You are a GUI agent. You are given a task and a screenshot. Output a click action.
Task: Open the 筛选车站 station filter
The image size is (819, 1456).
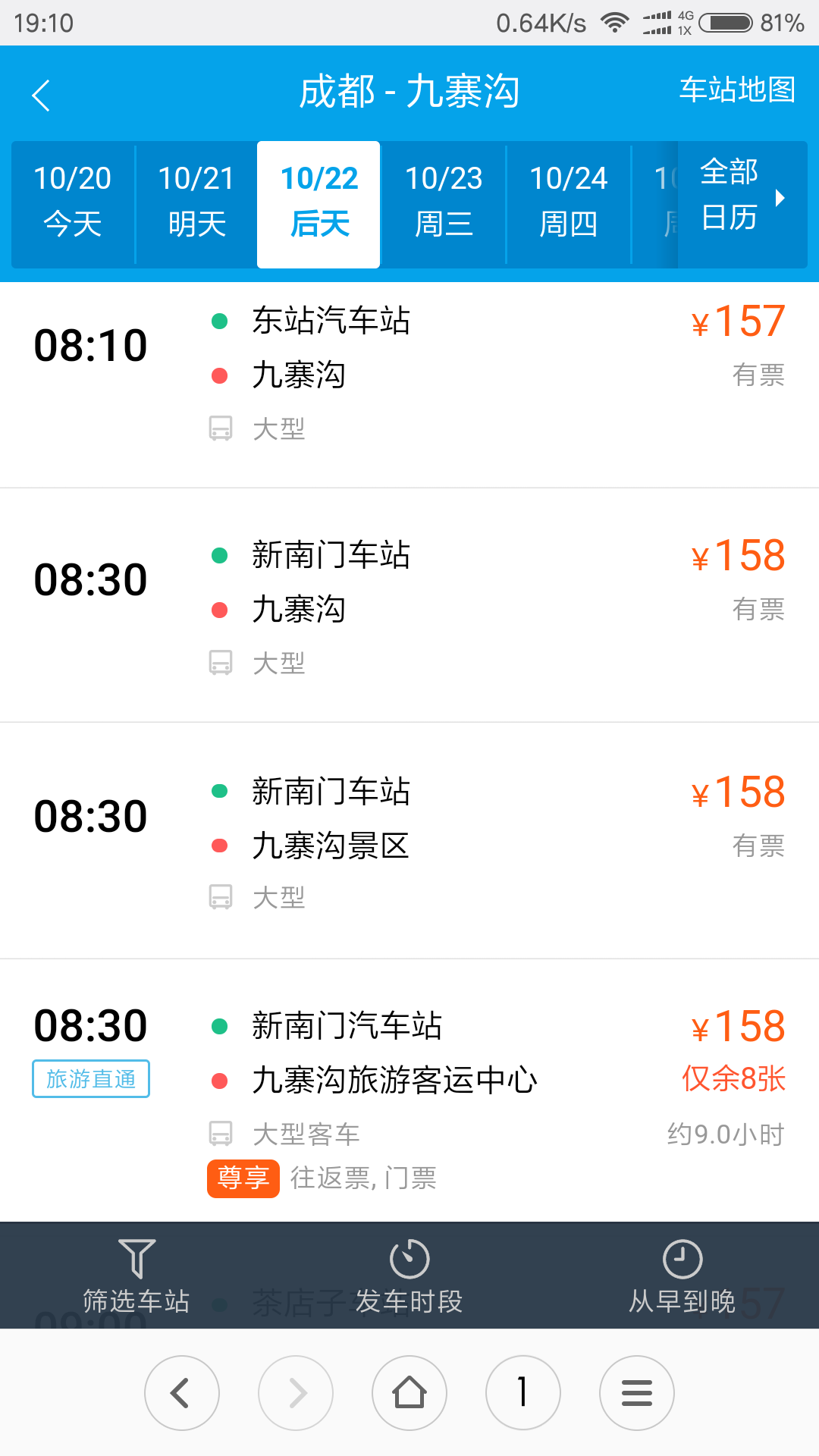point(136,1276)
